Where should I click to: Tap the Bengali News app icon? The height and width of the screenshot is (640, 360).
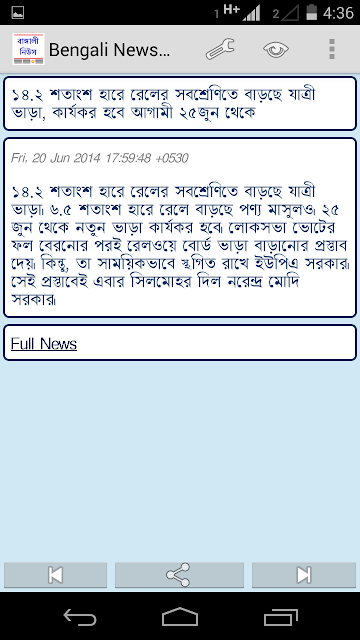(28, 49)
